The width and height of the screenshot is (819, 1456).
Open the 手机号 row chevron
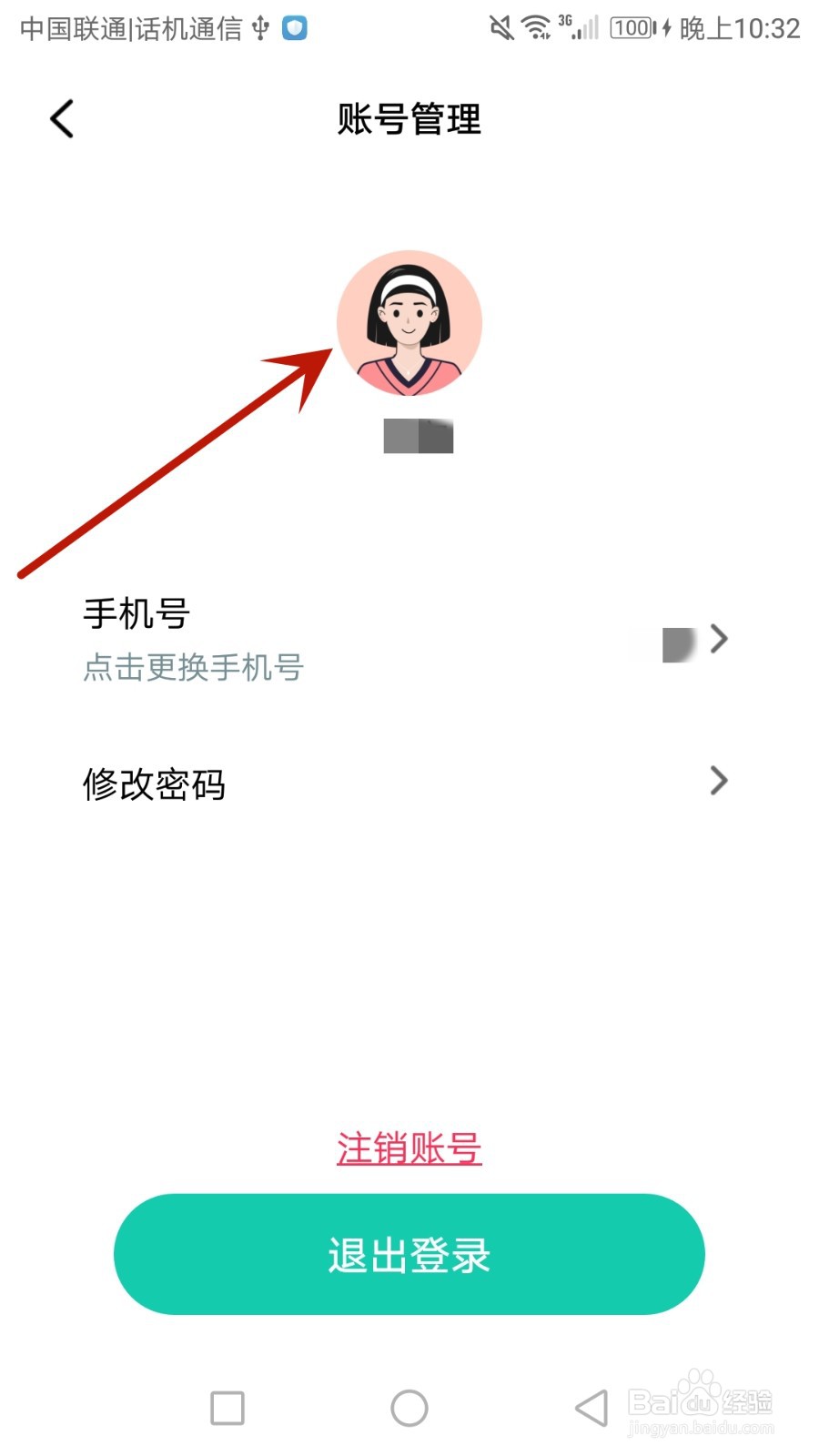pos(719,639)
